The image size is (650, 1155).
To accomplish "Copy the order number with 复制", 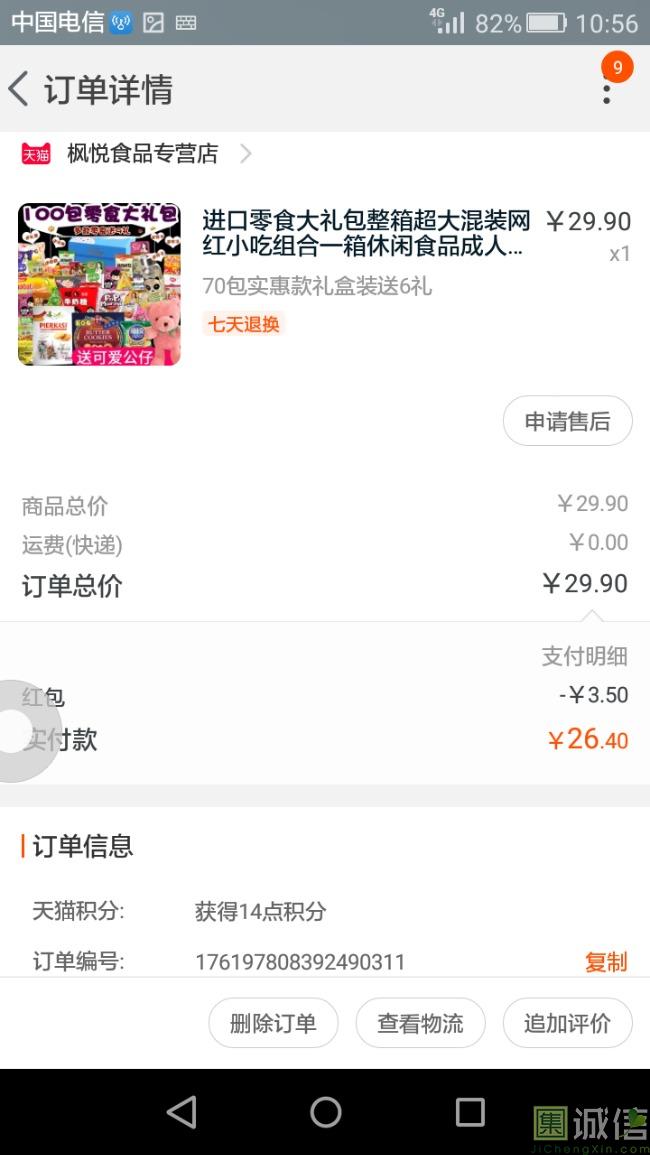I will click(x=605, y=962).
